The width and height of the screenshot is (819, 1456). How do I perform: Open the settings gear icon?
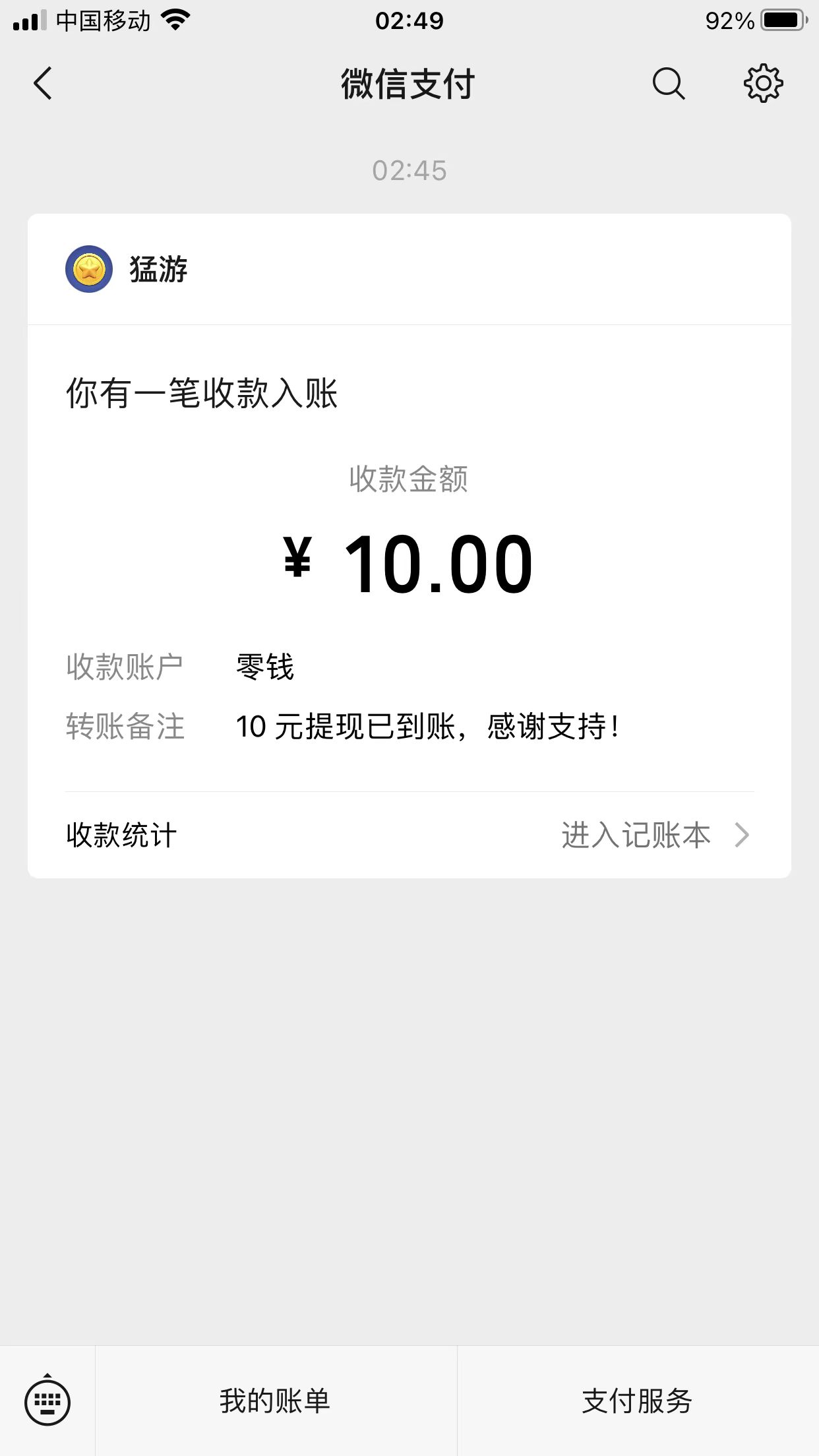click(x=763, y=83)
